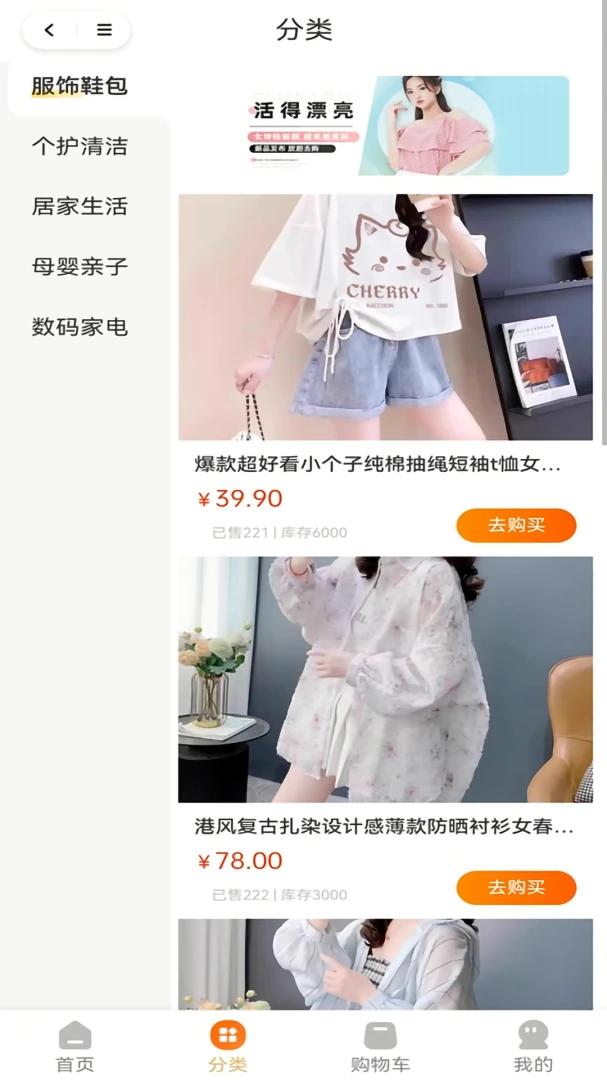Open the hamburger menu icon
The height and width of the screenshot is (1080, 607).
point(104,30)
